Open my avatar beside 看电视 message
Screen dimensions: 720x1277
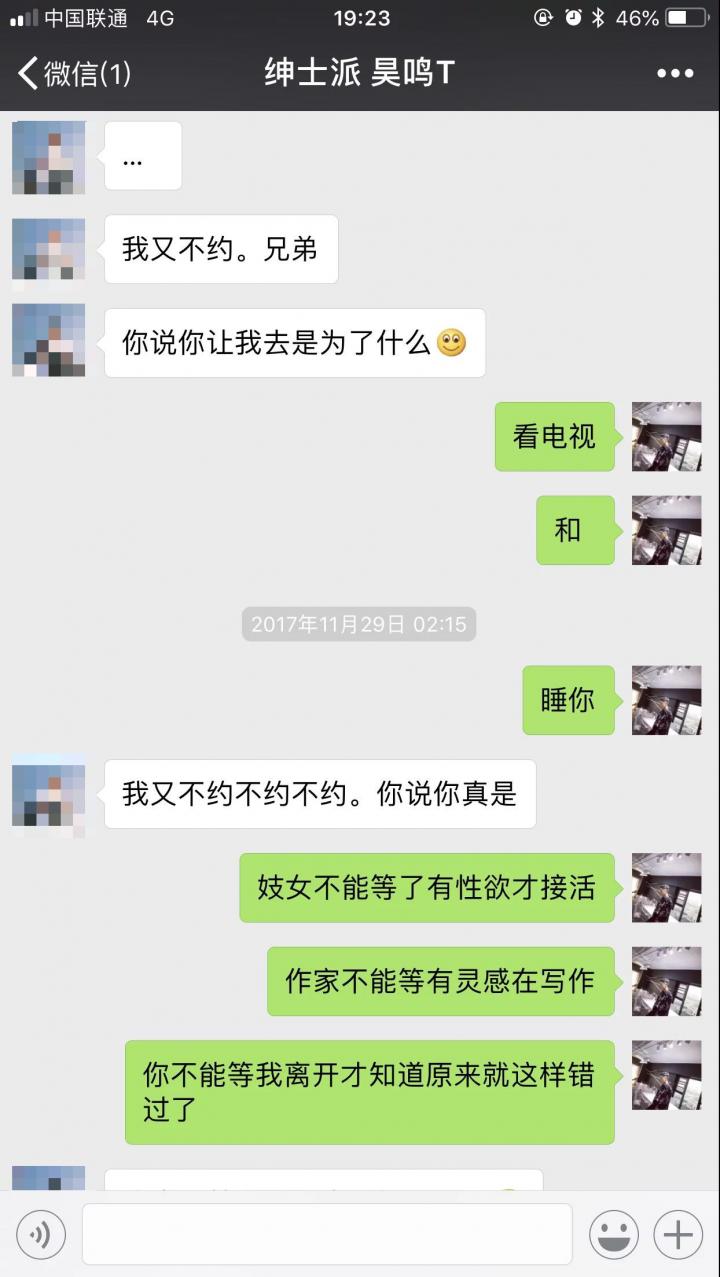(x=666, y=437)
